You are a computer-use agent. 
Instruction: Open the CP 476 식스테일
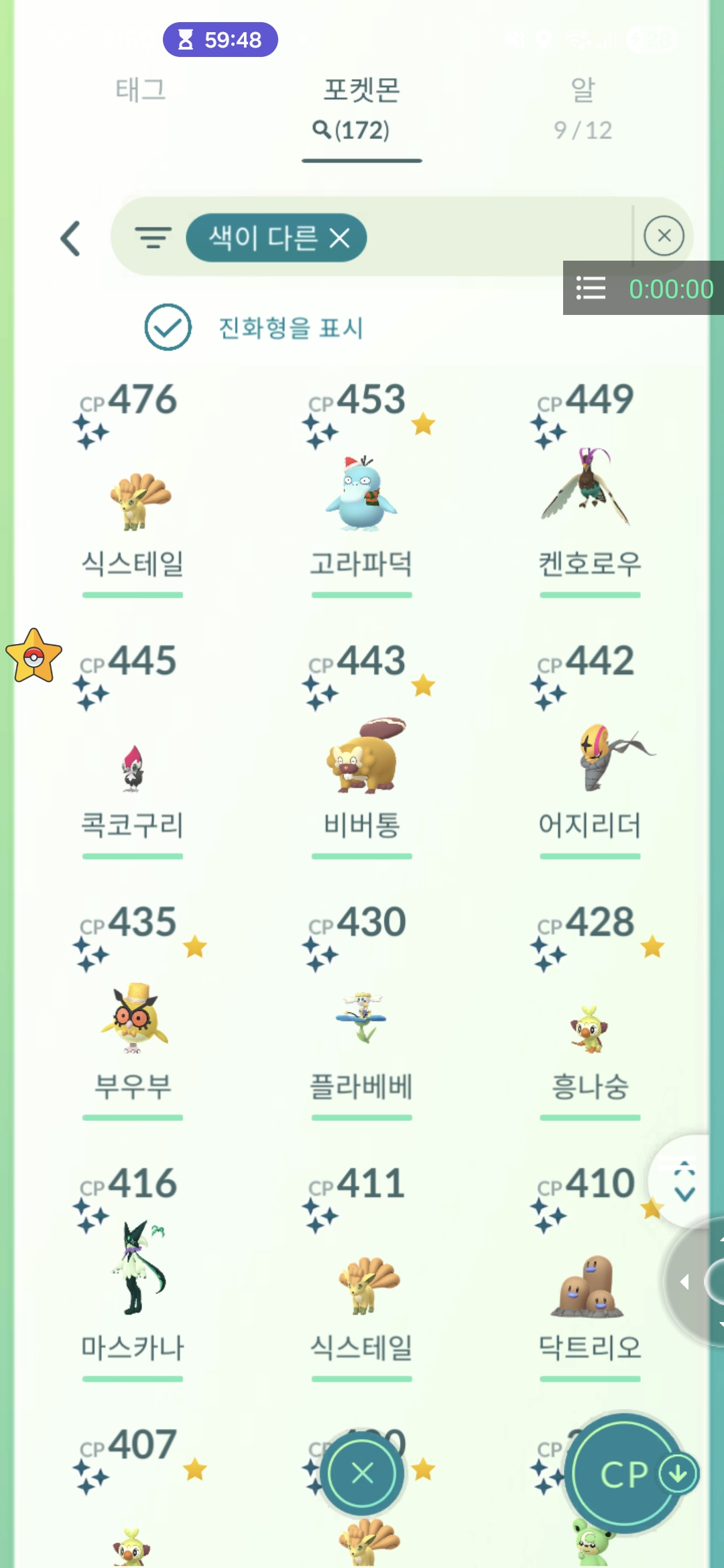[133, 499]
